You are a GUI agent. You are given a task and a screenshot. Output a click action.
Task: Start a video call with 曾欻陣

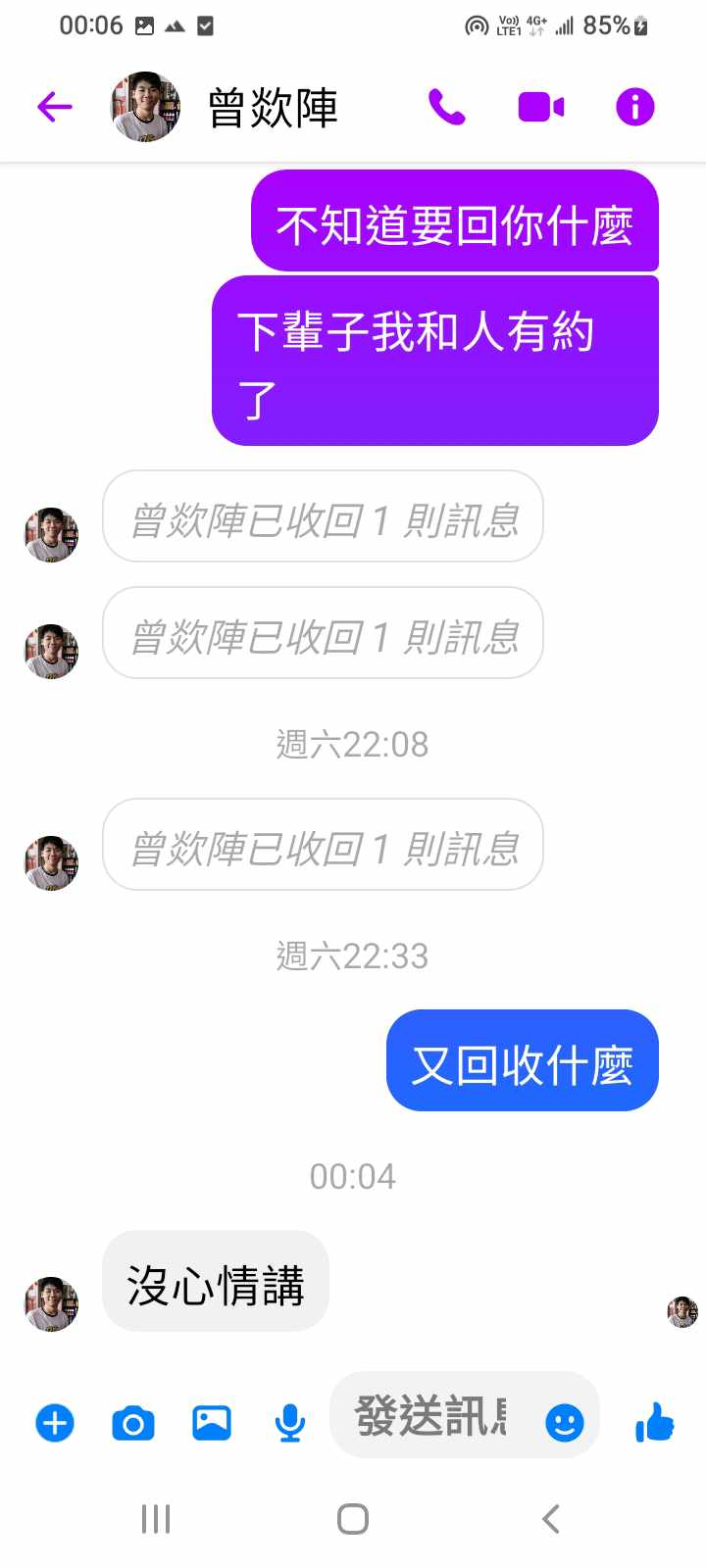(540, 107)
